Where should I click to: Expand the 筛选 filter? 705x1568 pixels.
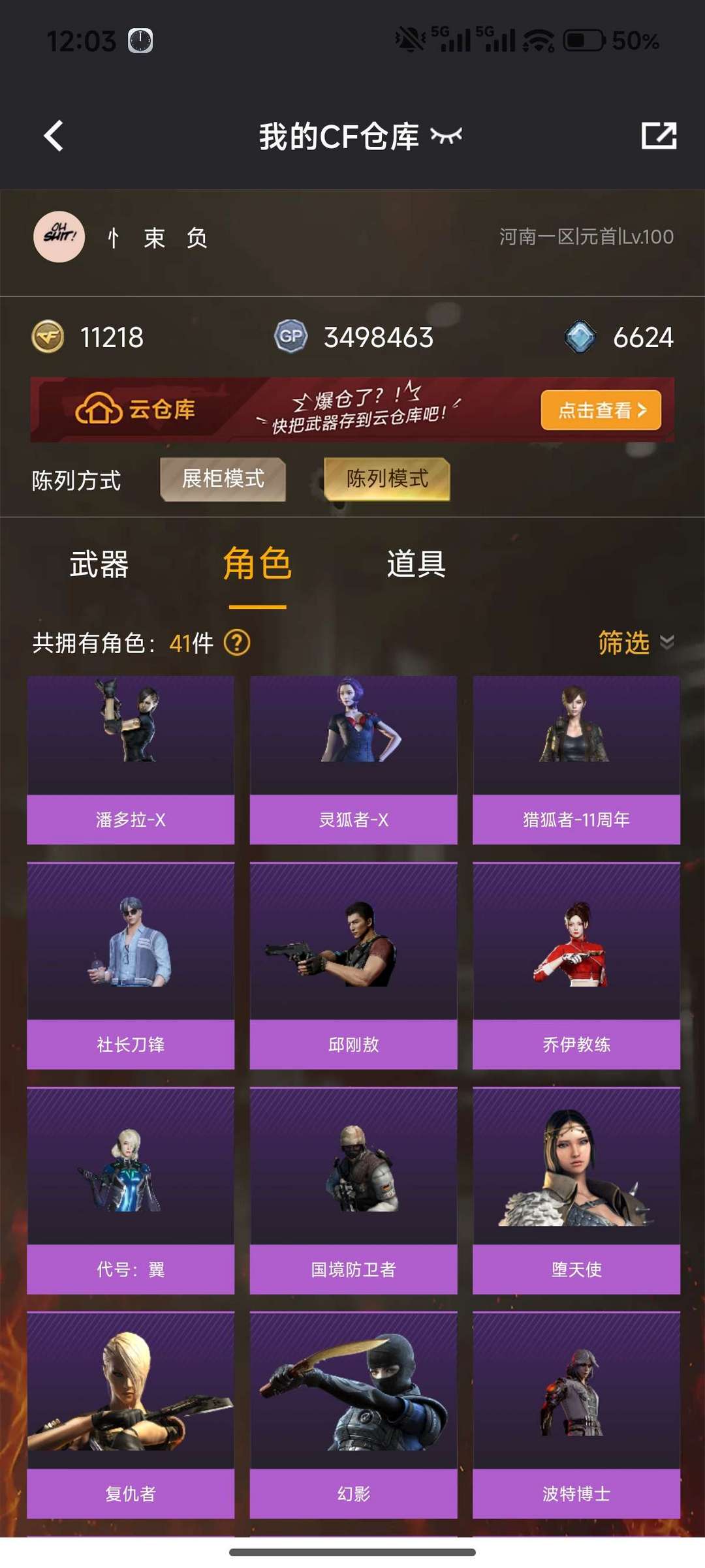pyautogui.click(x=635, y=643)
